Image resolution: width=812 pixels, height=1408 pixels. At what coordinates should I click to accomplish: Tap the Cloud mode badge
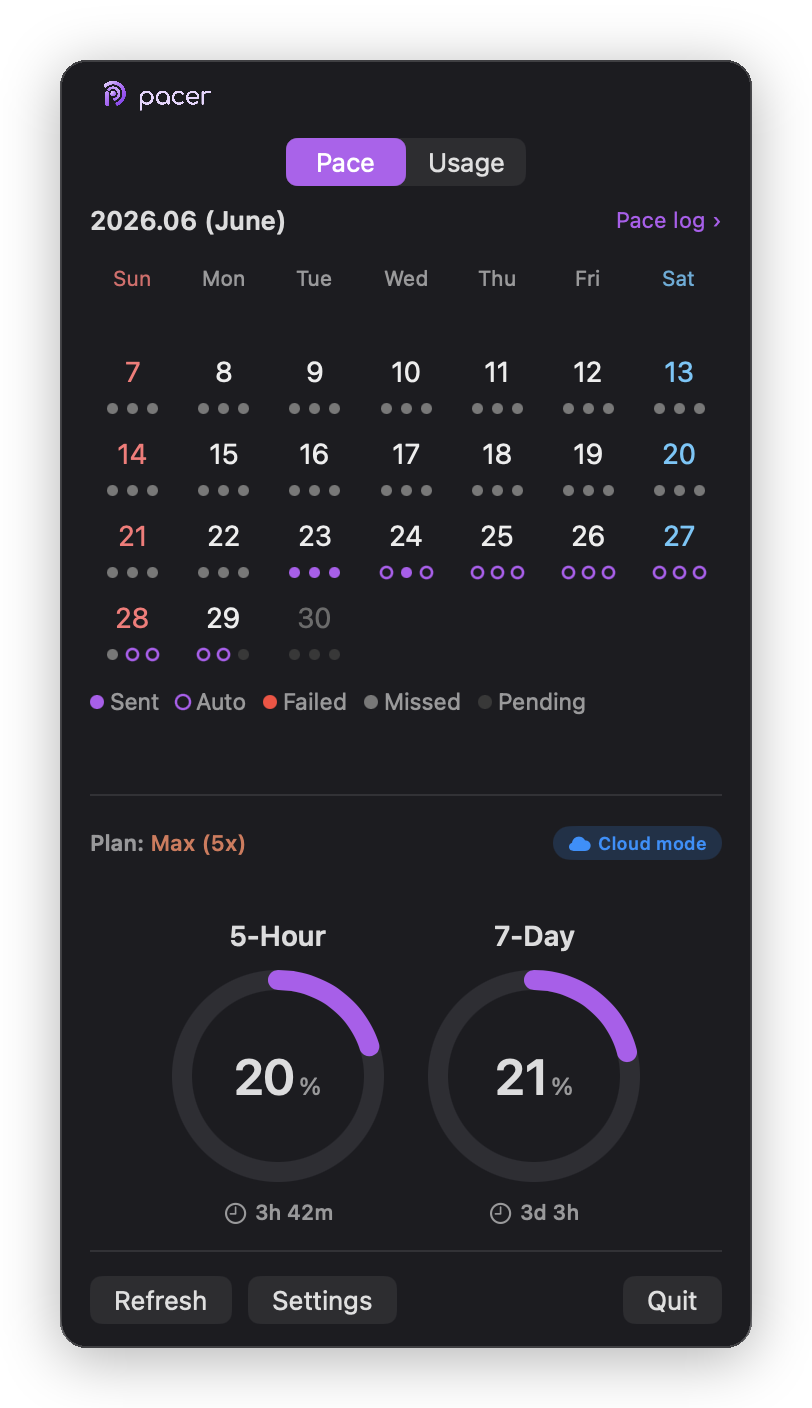637,843
